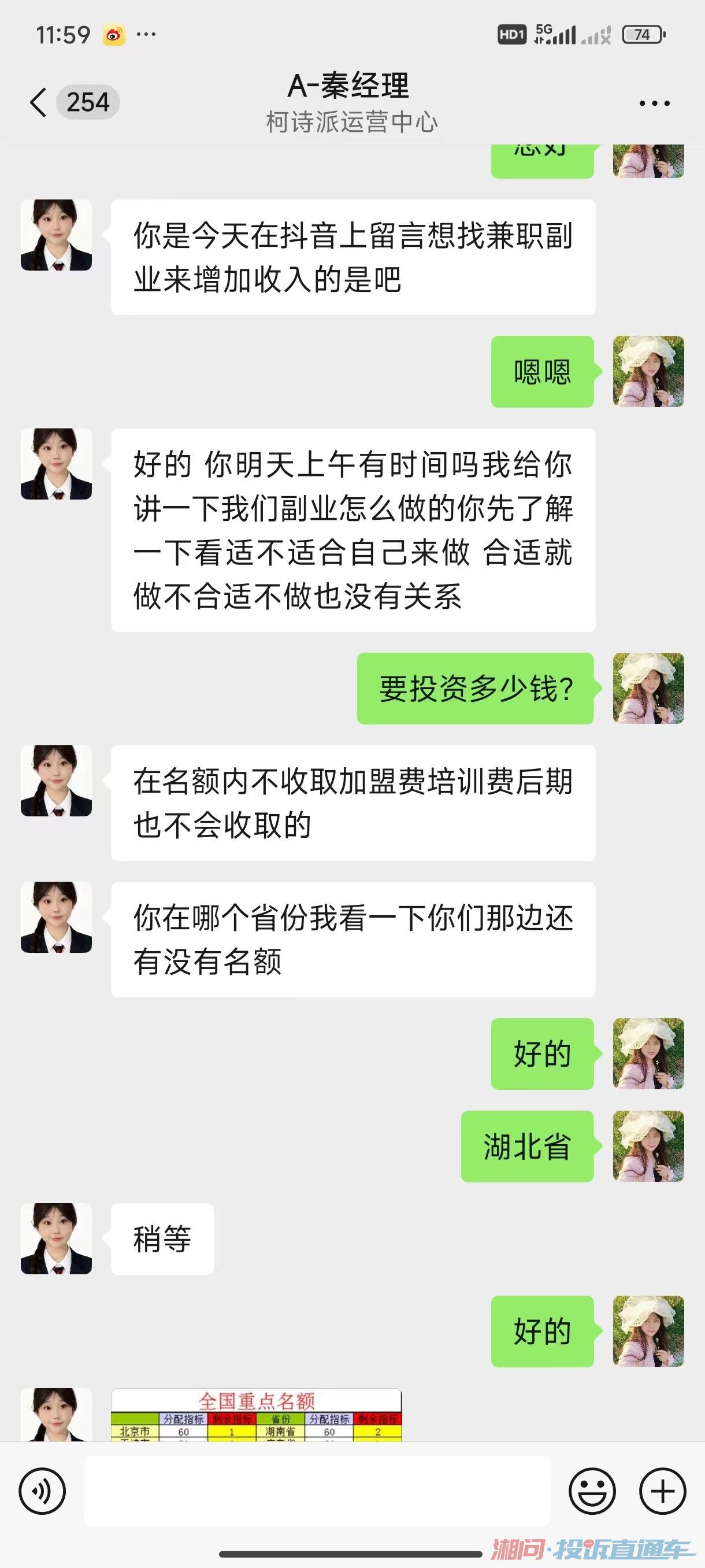The height and width of the screenshot is (1568, 705).
Task: Open the 全国重点名额 image message
Action: (256, 1415)
